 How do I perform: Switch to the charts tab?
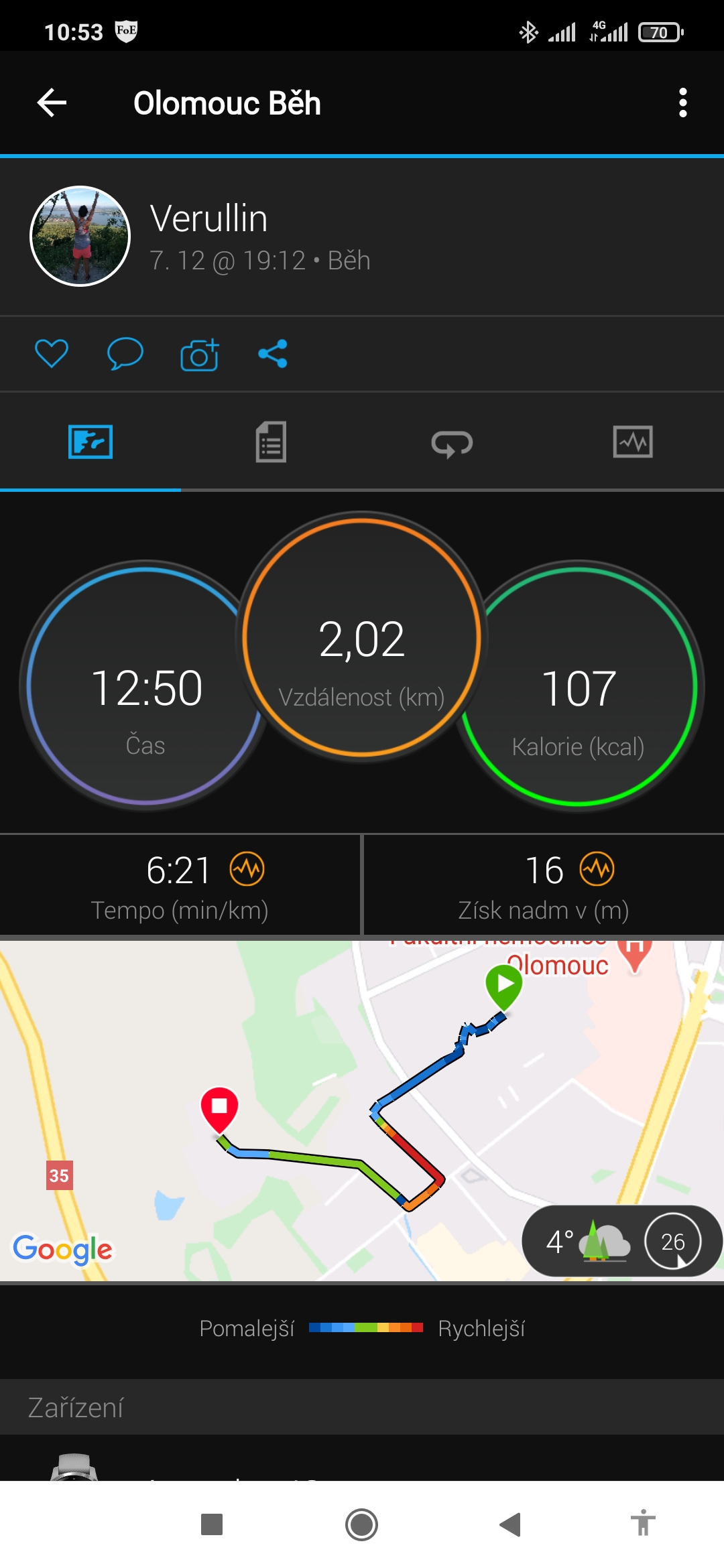point(633,442)
